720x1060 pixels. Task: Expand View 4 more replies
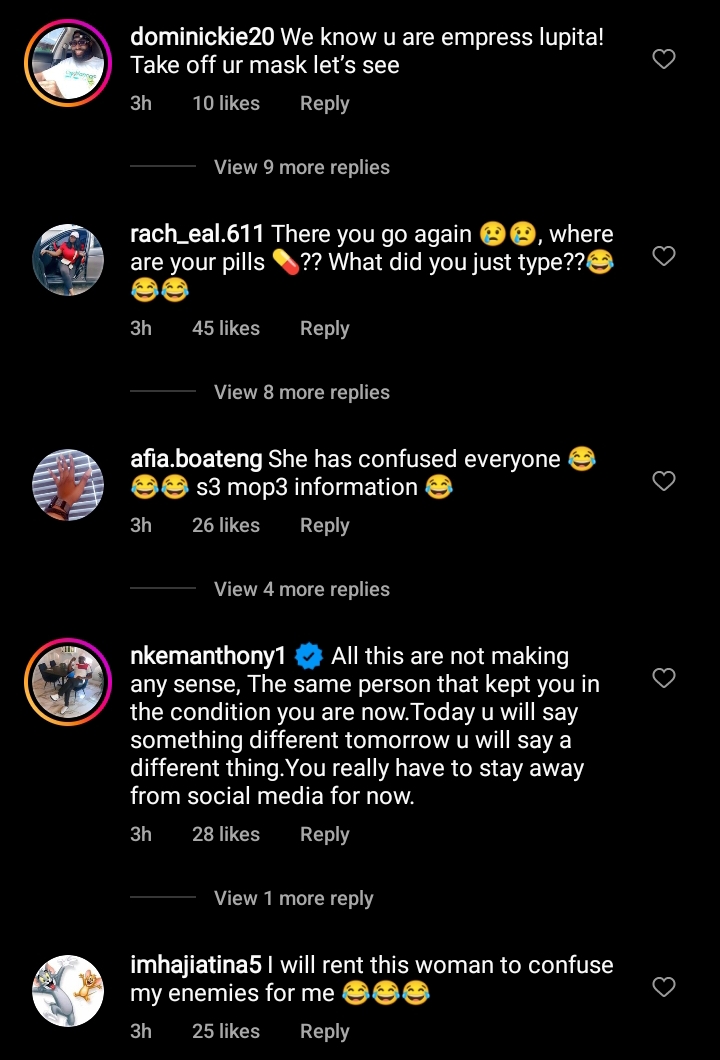point(301,590)
